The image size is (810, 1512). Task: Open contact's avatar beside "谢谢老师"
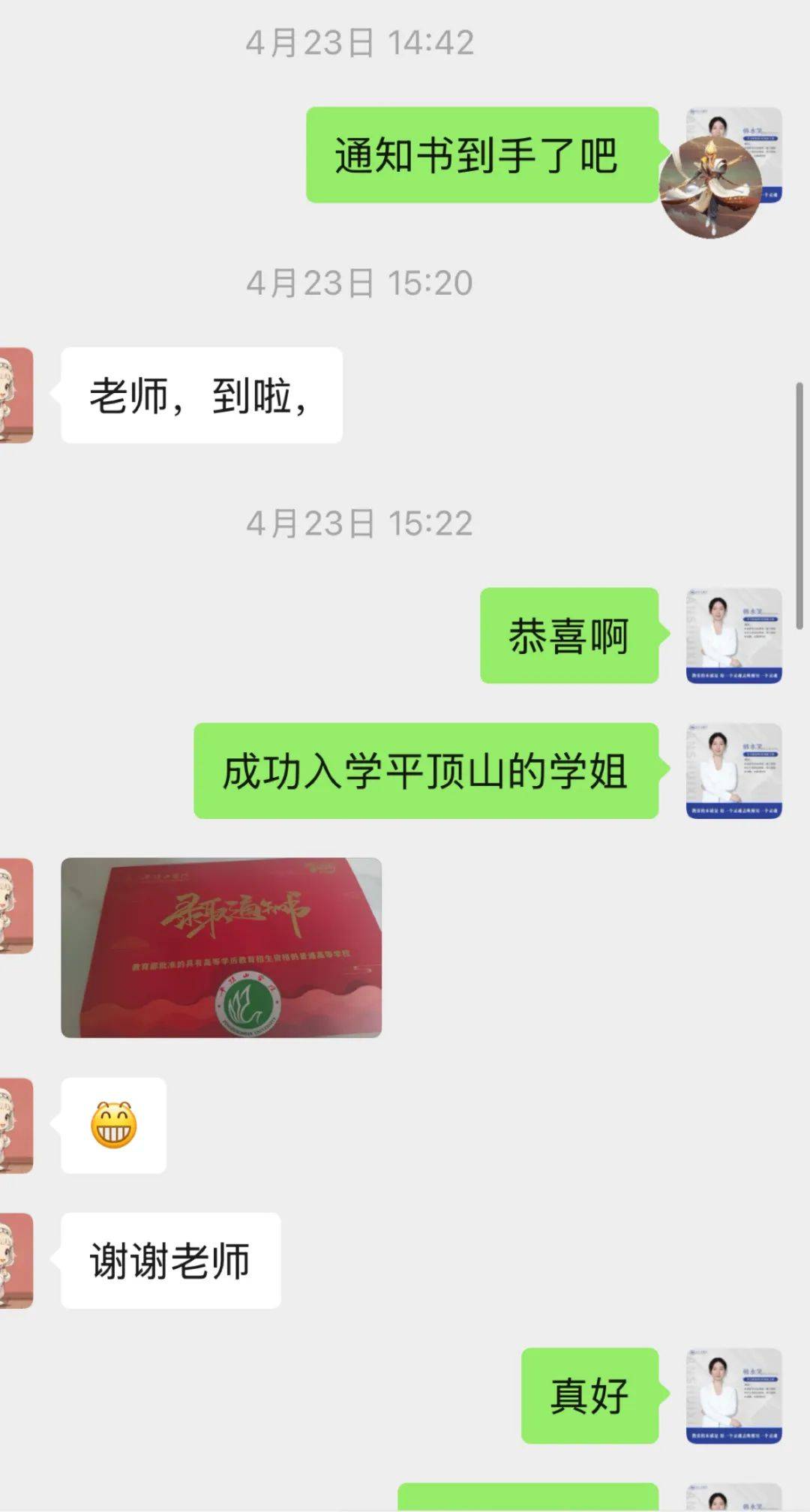click(x=16, y=1261)
